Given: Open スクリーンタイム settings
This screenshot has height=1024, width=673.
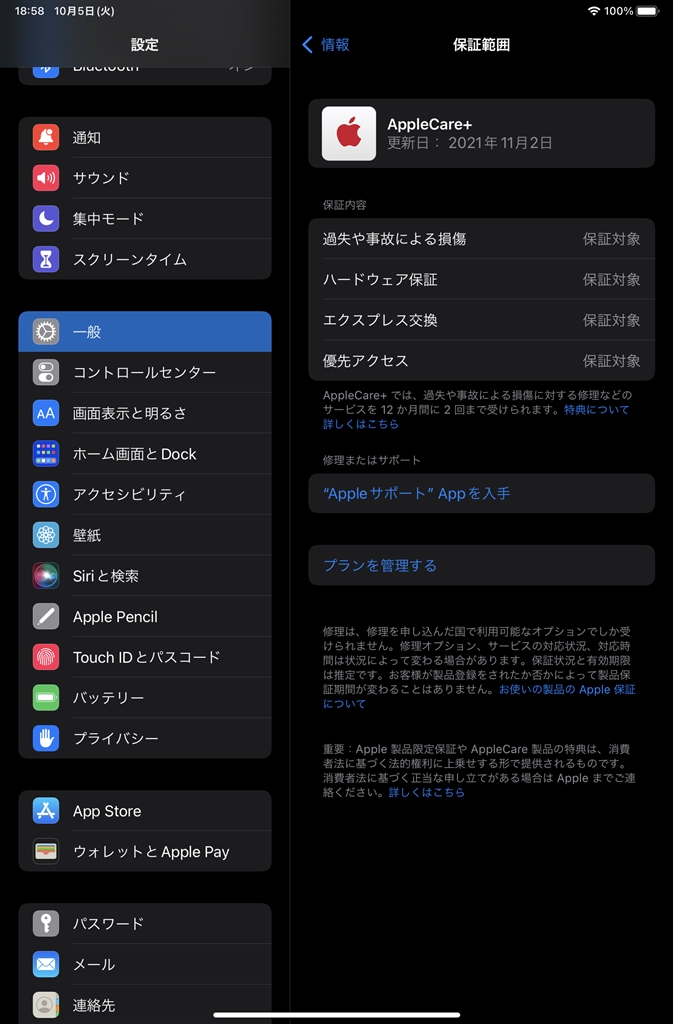Looking at the screenshot, I should [145, 259].
